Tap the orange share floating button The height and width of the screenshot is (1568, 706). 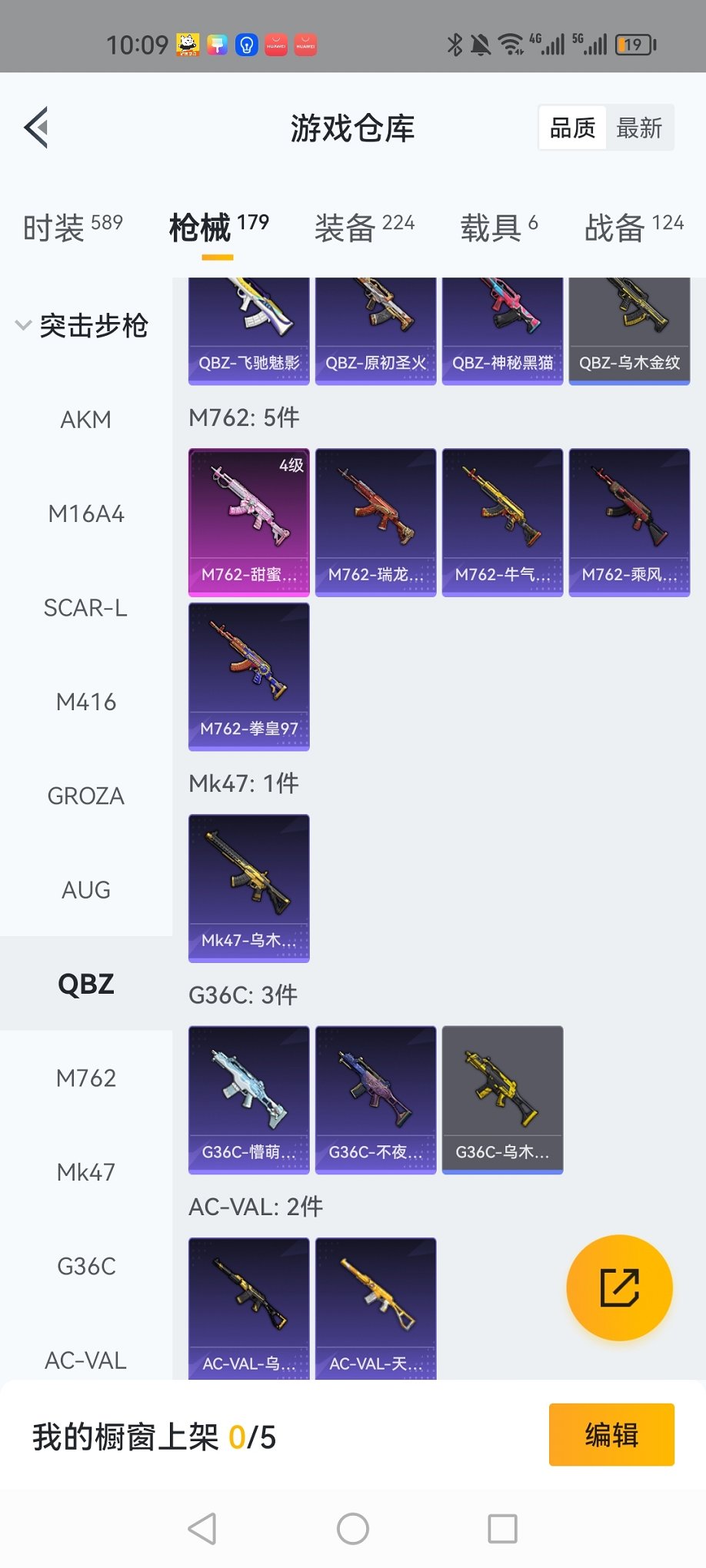(619, 1287)
